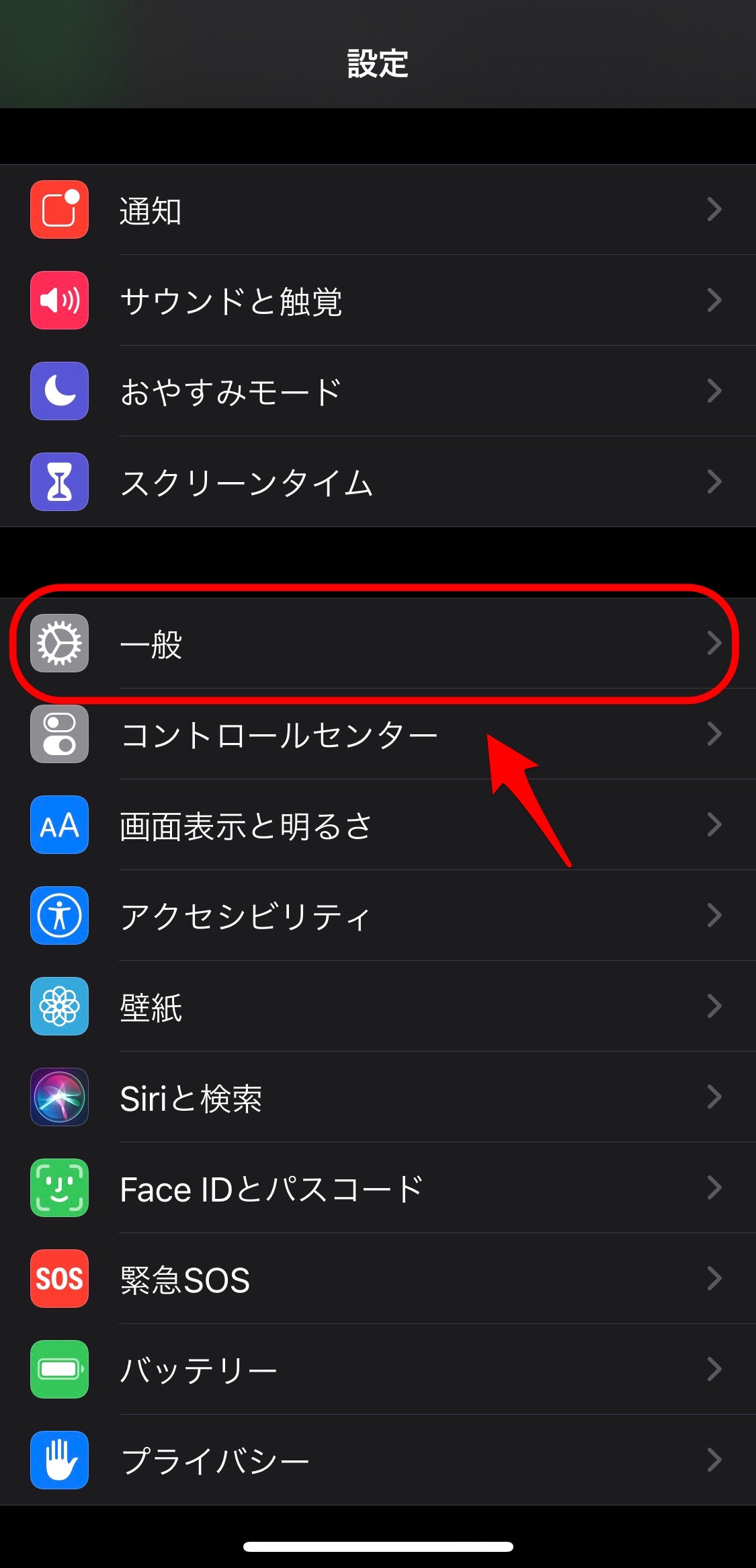
Task: Select the 設定 title at the top
Action: (378, 65)
